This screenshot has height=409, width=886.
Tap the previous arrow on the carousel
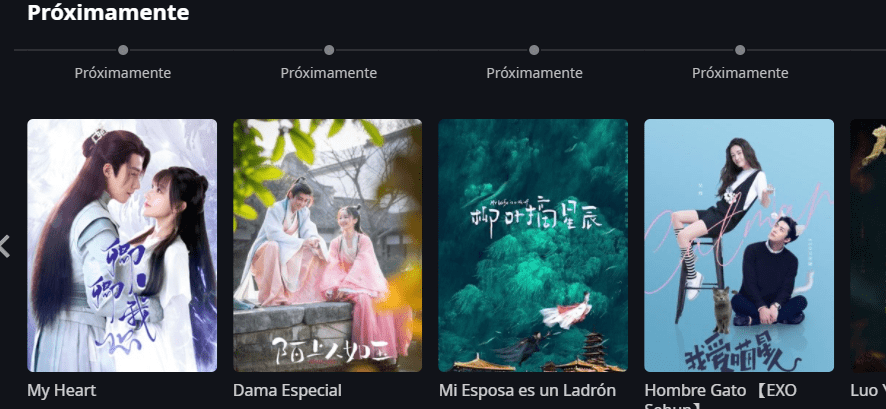(5, 246)
